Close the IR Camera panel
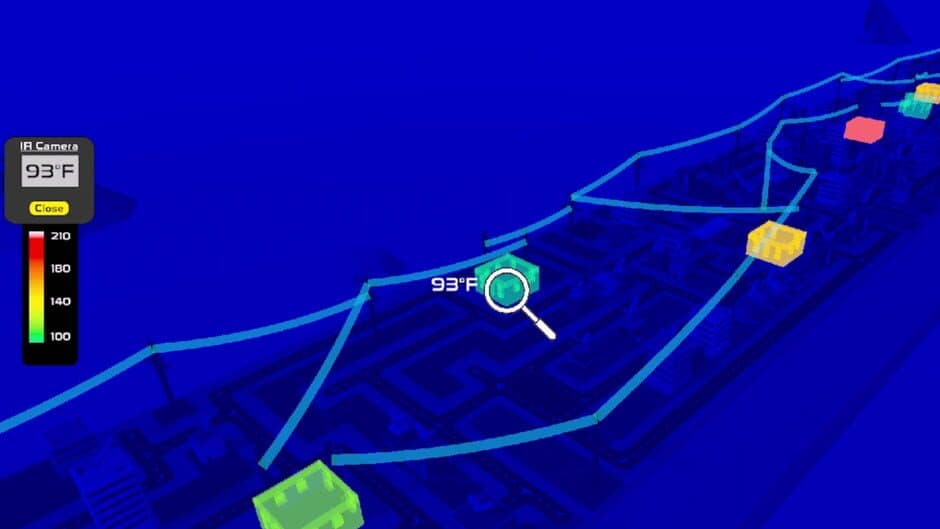The height and width of the screenshot is (529, 940). point(48,208)
